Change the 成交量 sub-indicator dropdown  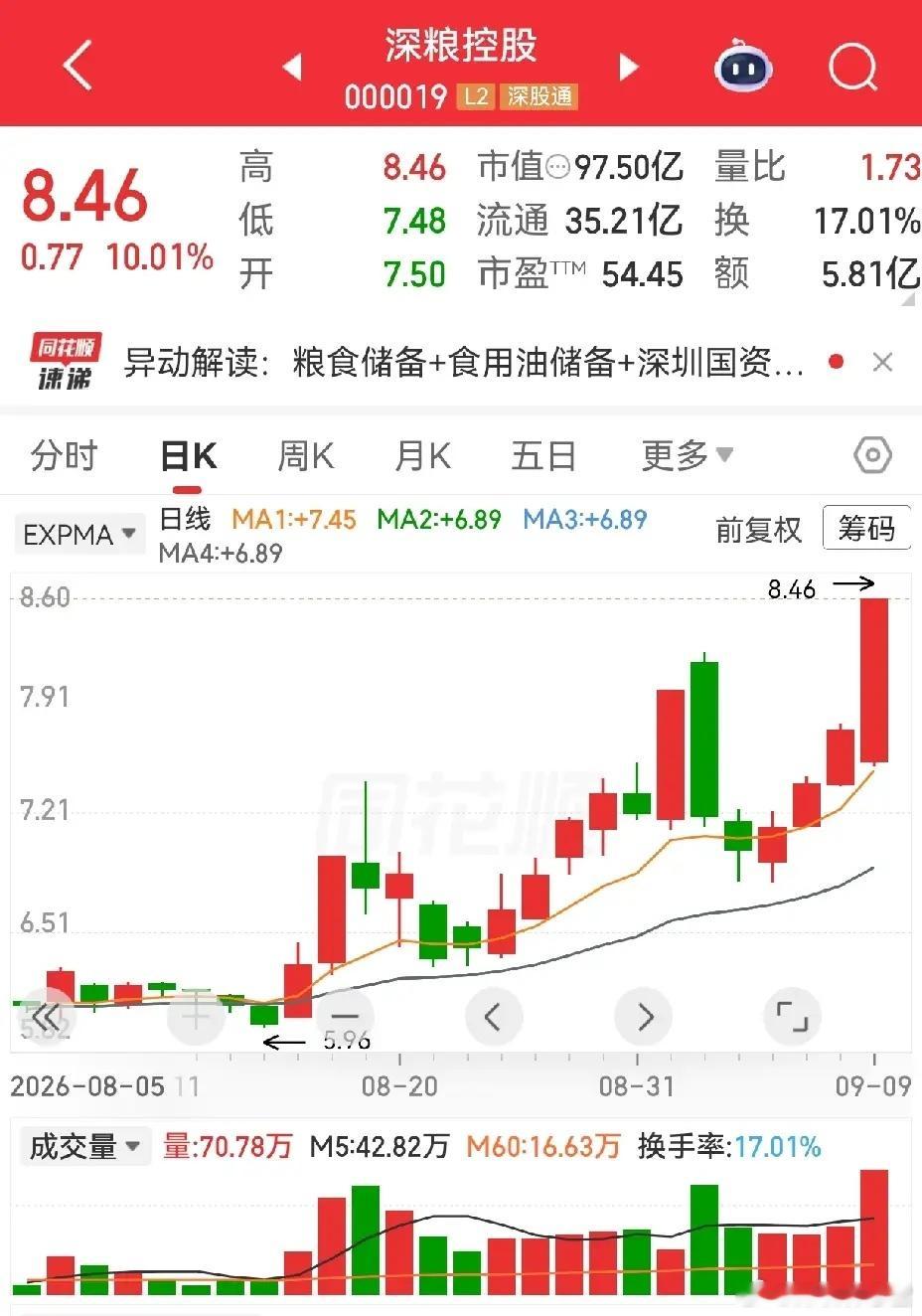84,1147
